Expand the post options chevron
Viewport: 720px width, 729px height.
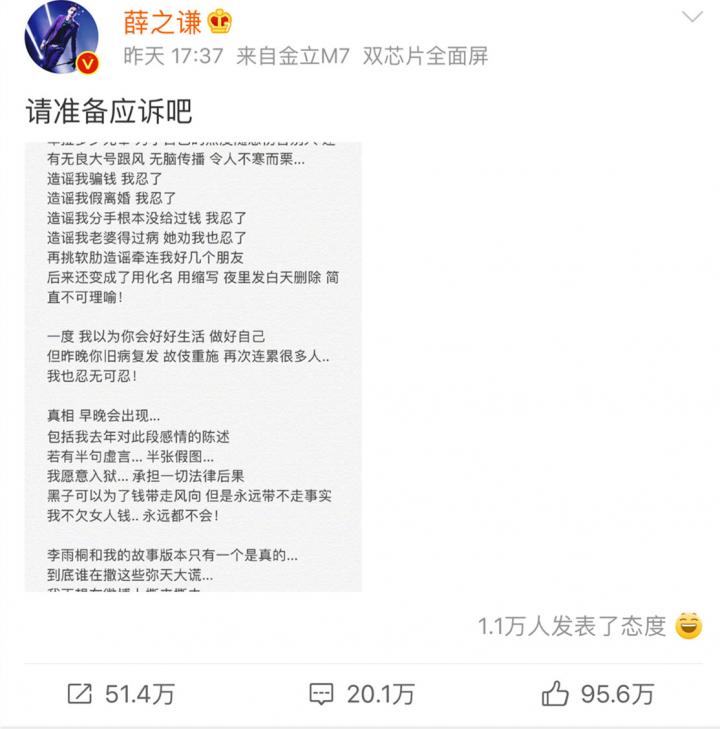point(692,18)
